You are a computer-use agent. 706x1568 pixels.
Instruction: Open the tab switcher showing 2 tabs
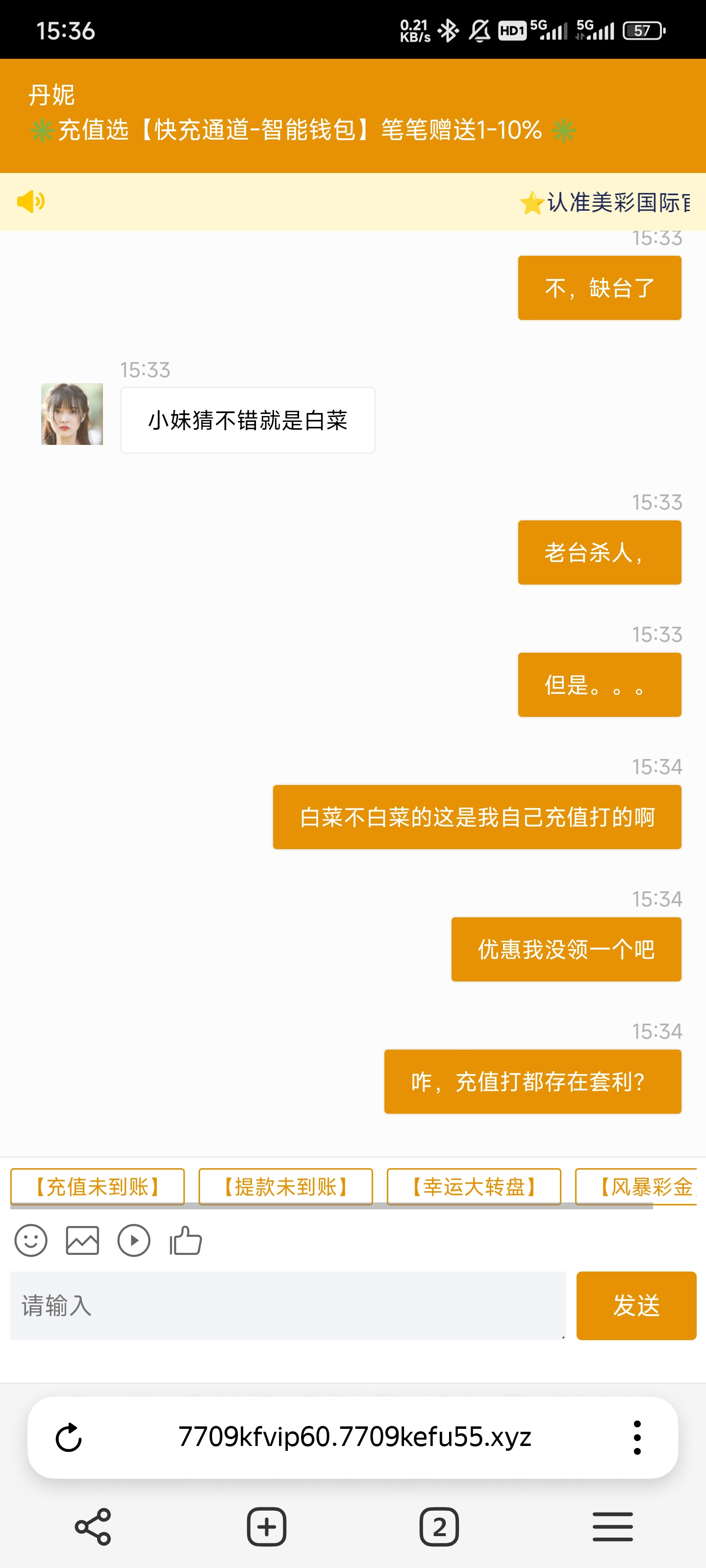(440, 1527)
